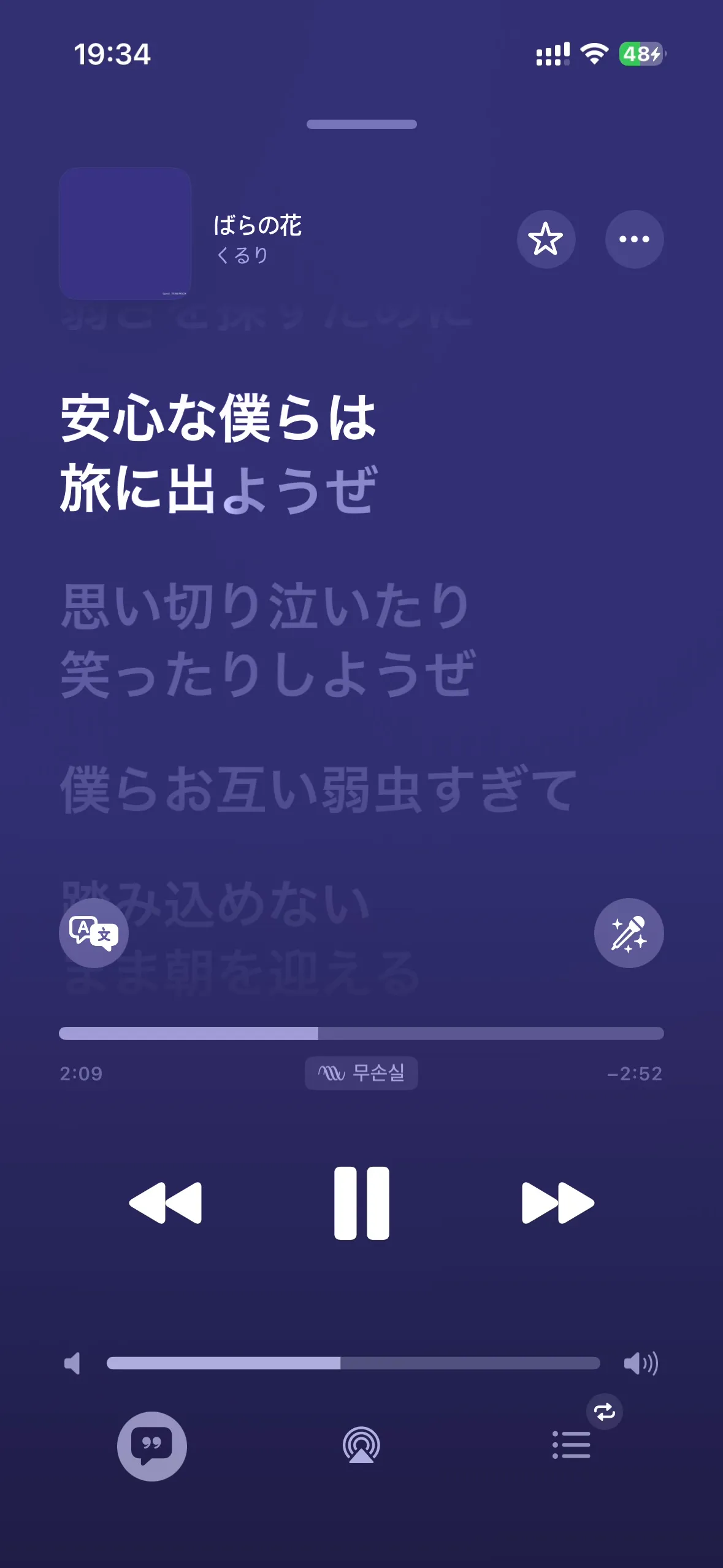Pause the current song
Image resolution: width=723 pixels, height=1568 pixels.
tap(361, 1202)
